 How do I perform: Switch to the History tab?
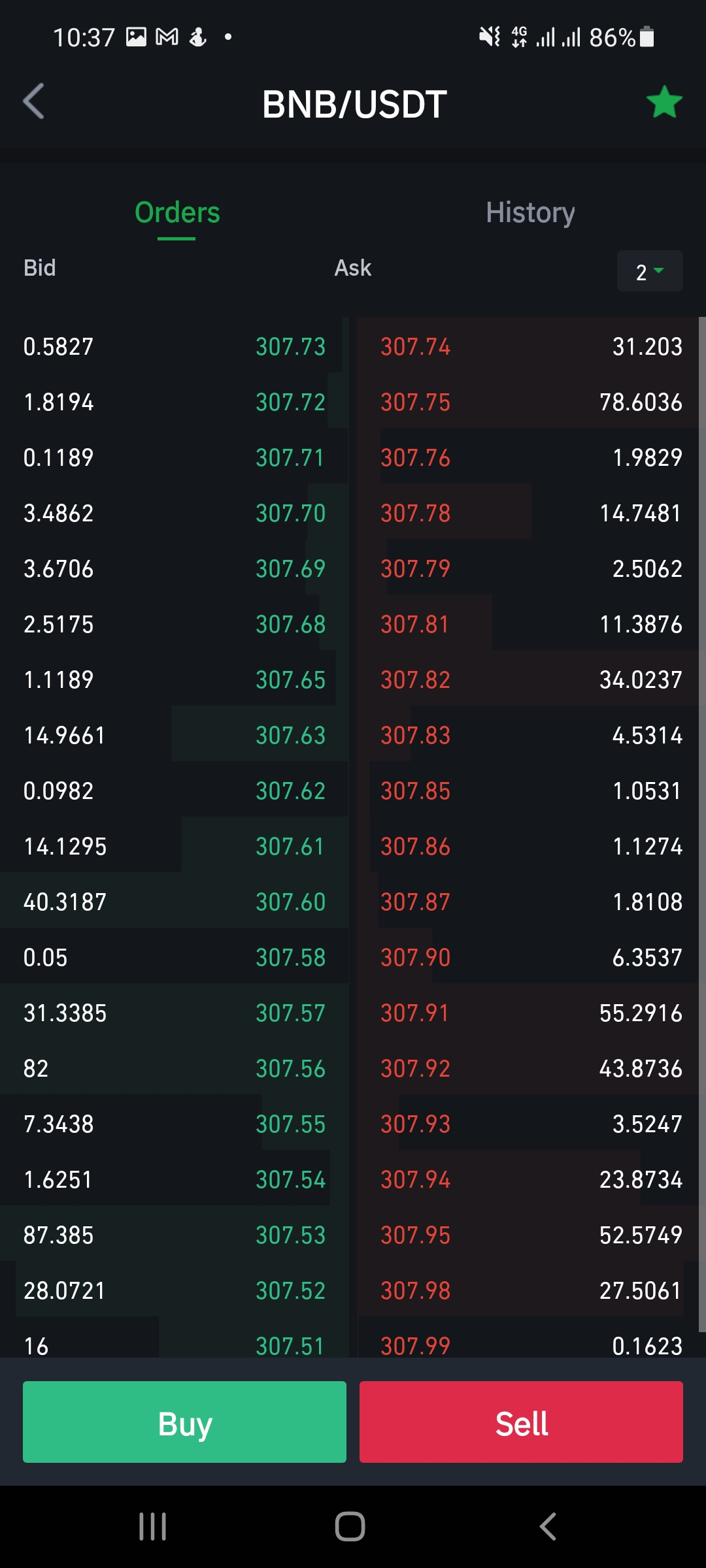530,213
